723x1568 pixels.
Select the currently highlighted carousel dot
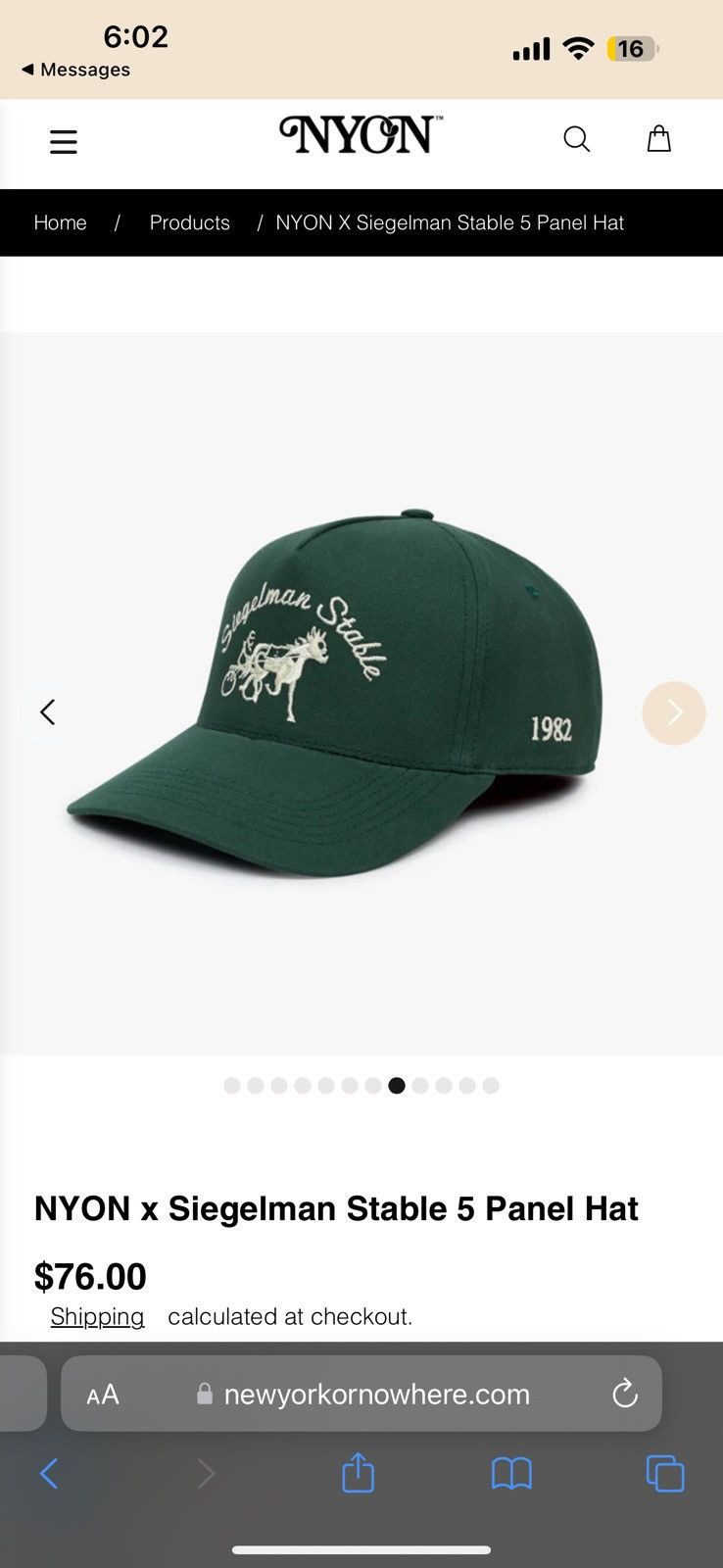[397, 1086]
